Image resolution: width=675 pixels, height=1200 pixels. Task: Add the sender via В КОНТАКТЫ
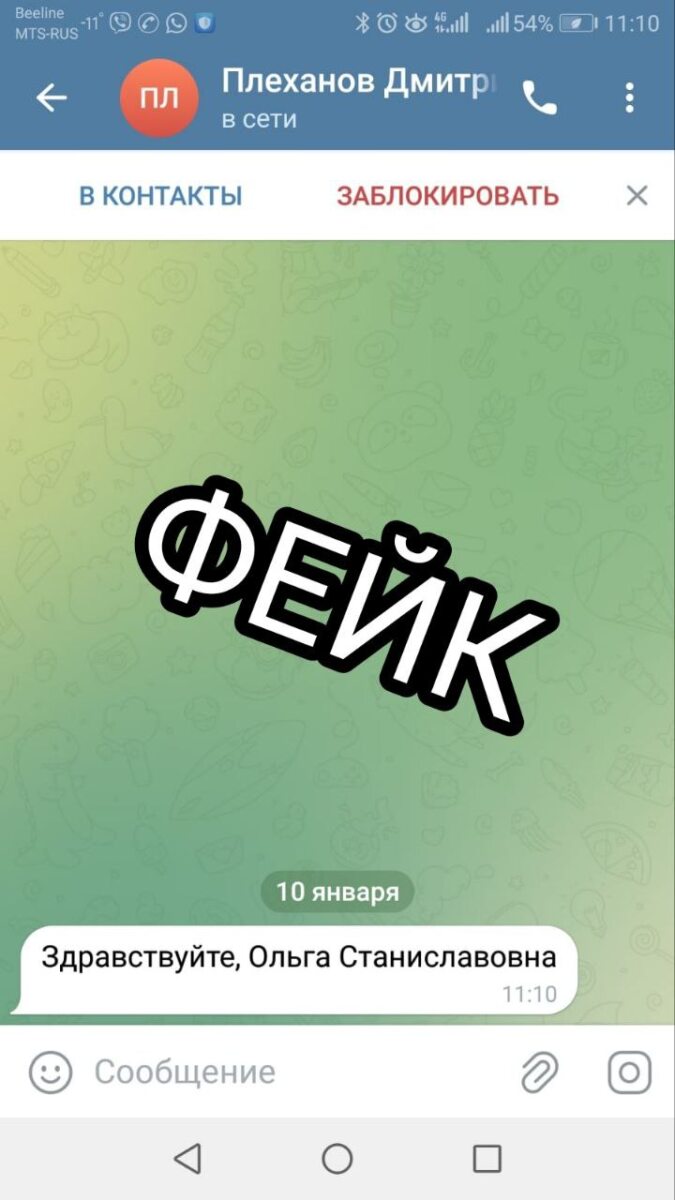(x=161, y=195)
